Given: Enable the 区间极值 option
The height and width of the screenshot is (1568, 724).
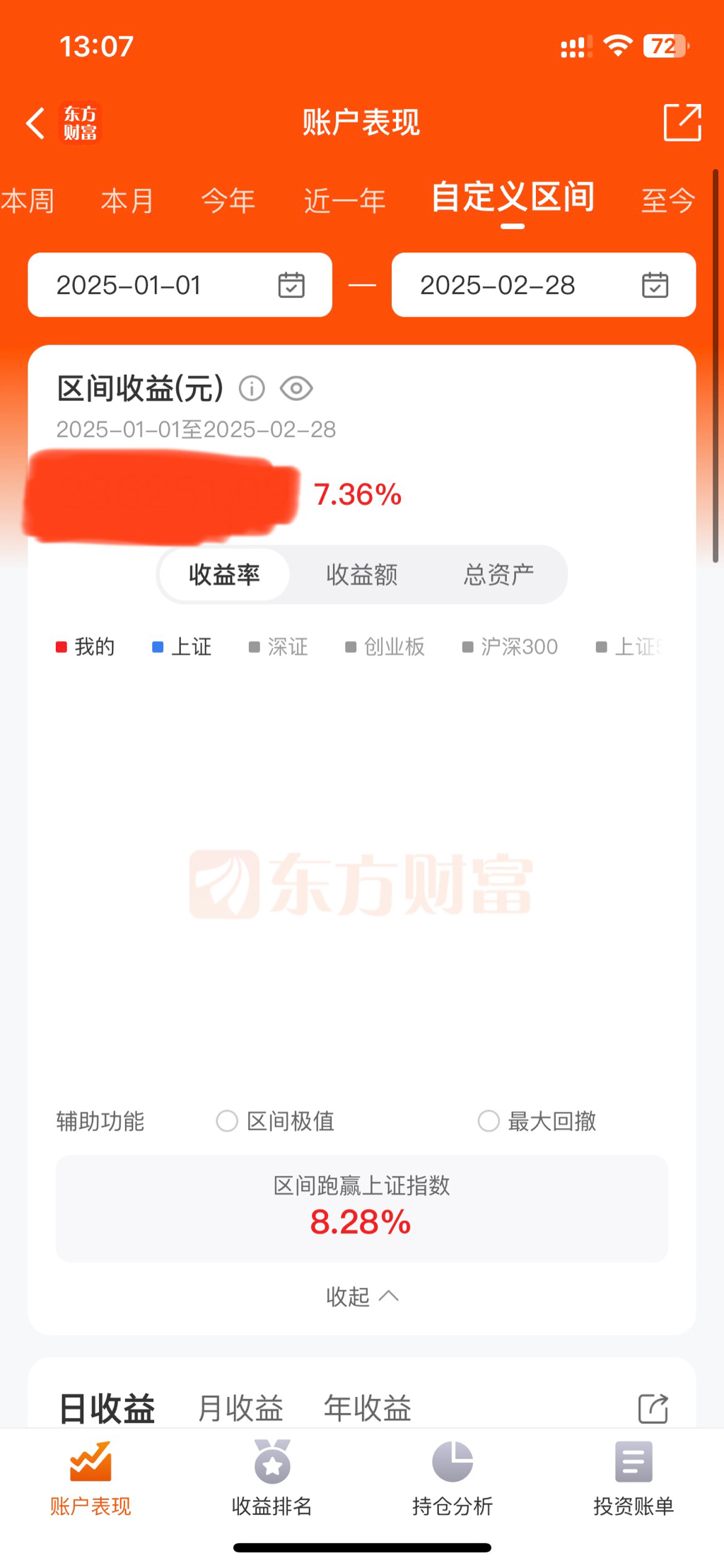Looking at the screenshot, I should click(x=228, y=1121).
